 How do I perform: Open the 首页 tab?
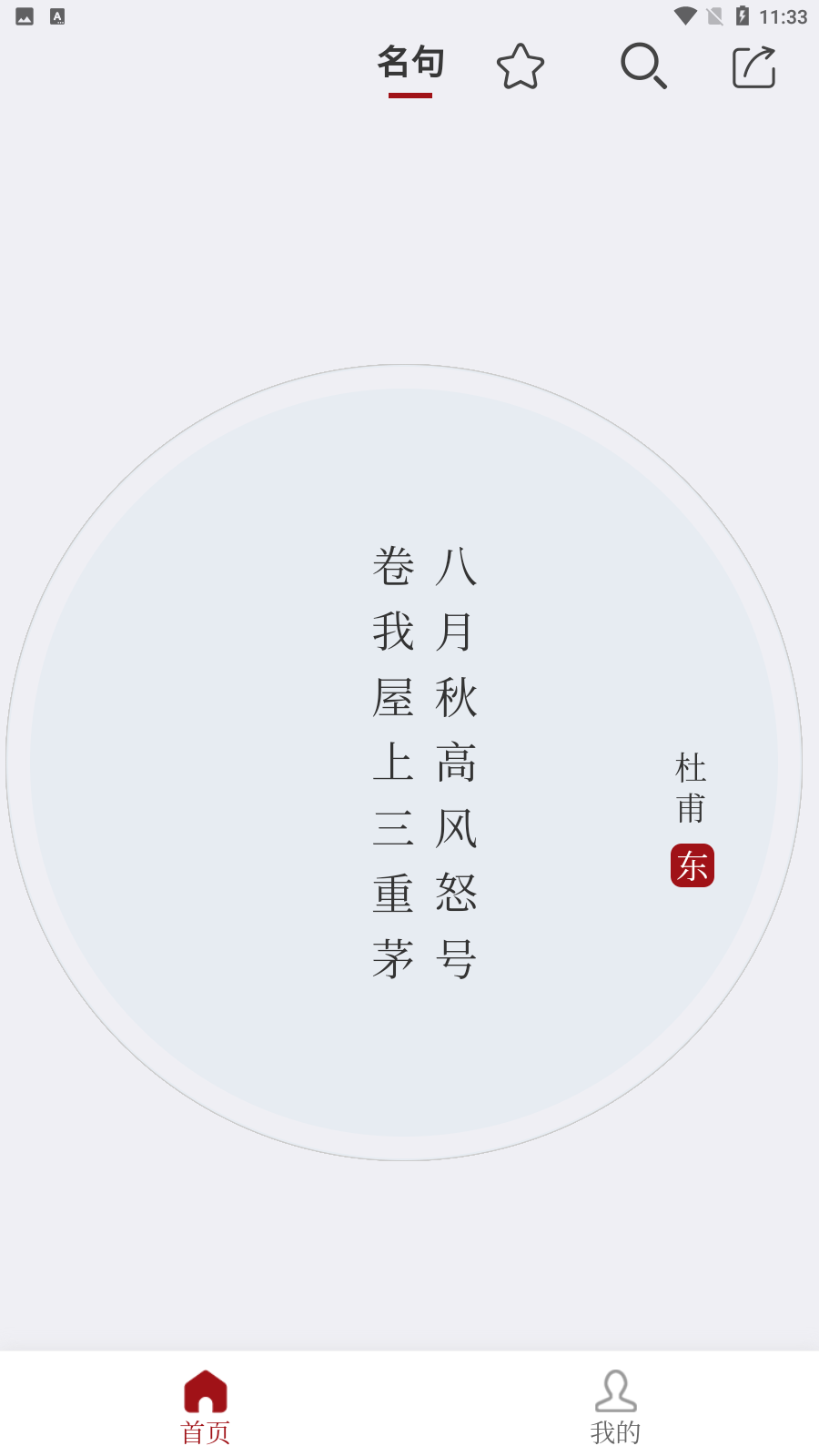pos(205,1406)
